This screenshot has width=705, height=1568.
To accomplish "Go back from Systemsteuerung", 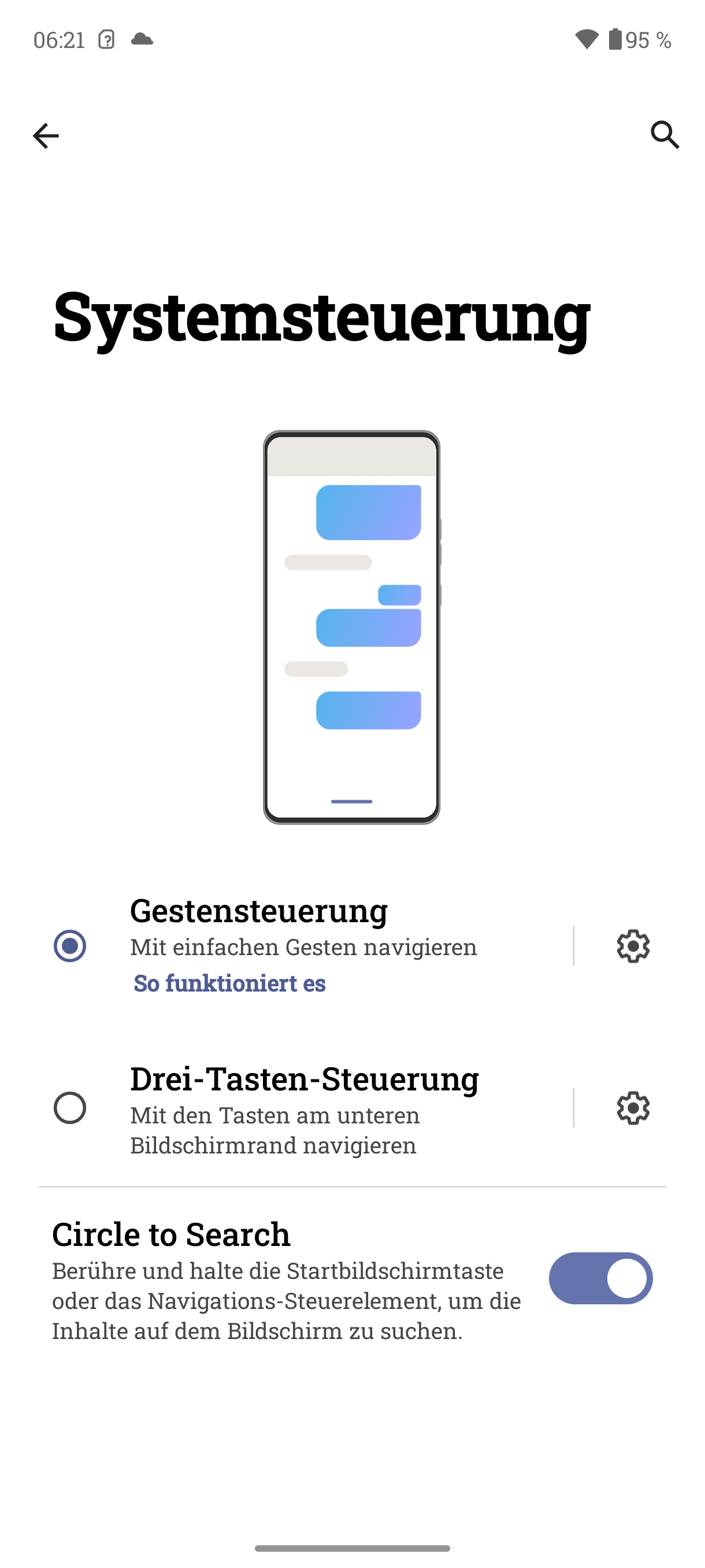I will [46, 135].
